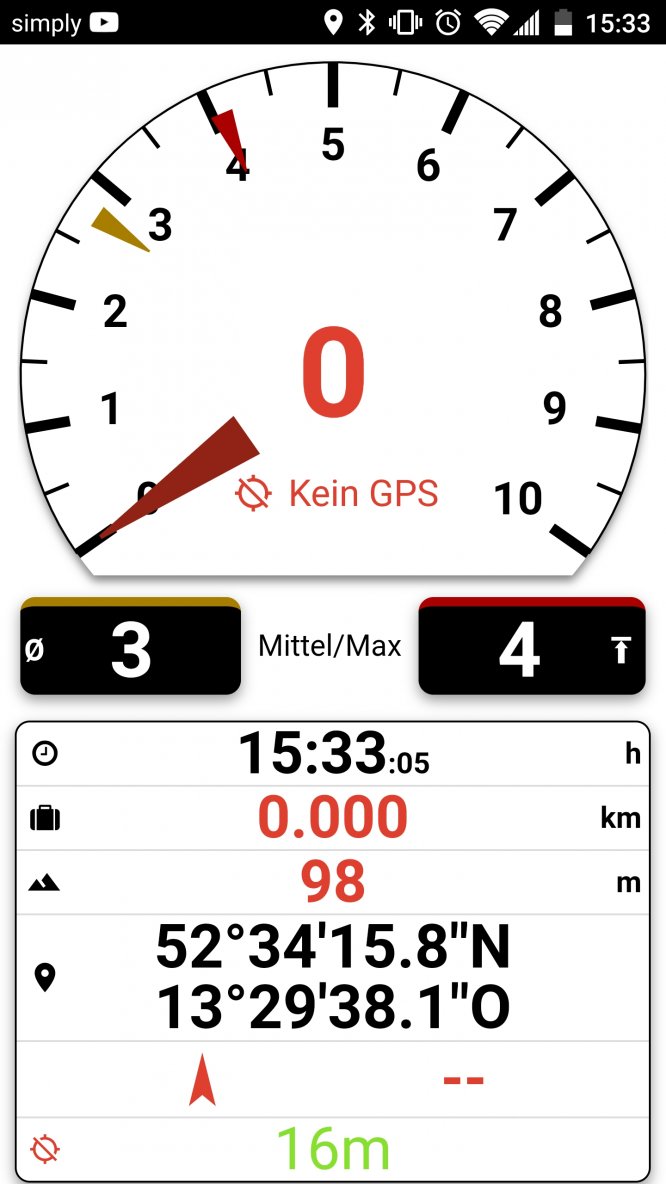Viewport: 666px width, 1184px height.
Task: Open the GPS accuracy row showing 16m
Action: click(x=332, y=1150)
